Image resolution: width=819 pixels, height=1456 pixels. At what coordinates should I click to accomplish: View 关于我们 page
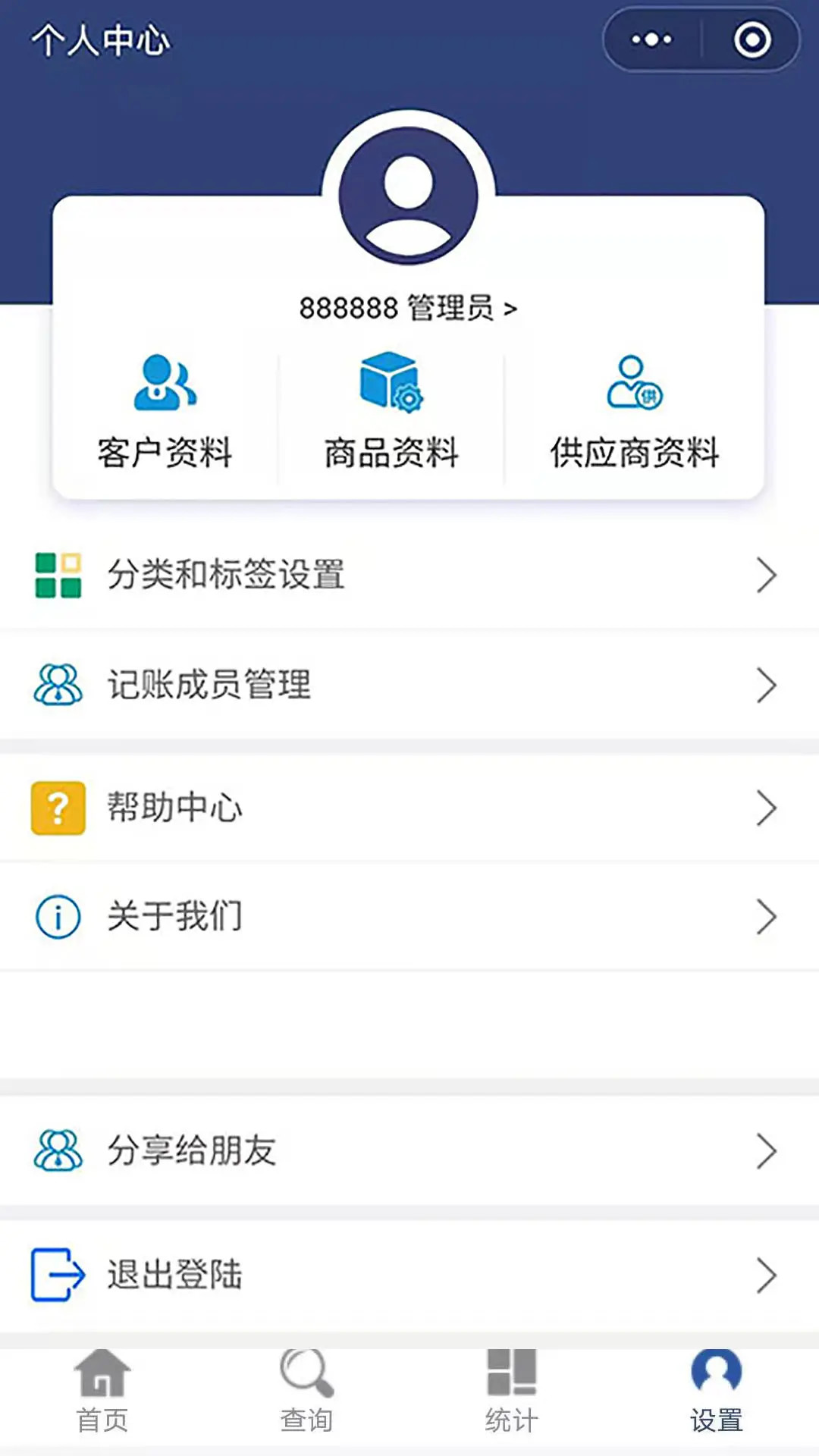pyautogui.click(x=409, y=916)
